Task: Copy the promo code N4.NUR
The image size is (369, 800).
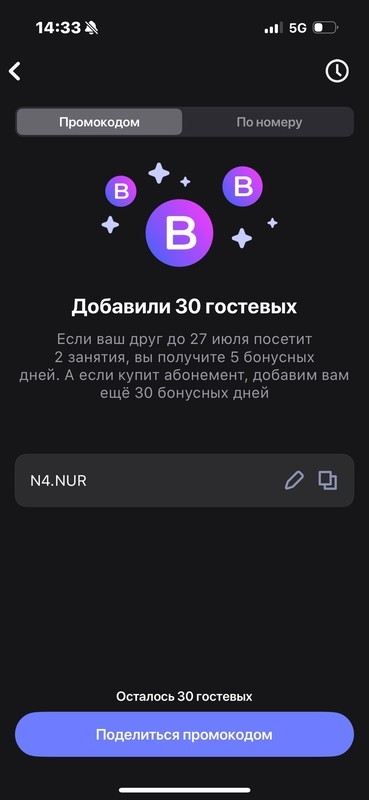Action: click(328, 481)
